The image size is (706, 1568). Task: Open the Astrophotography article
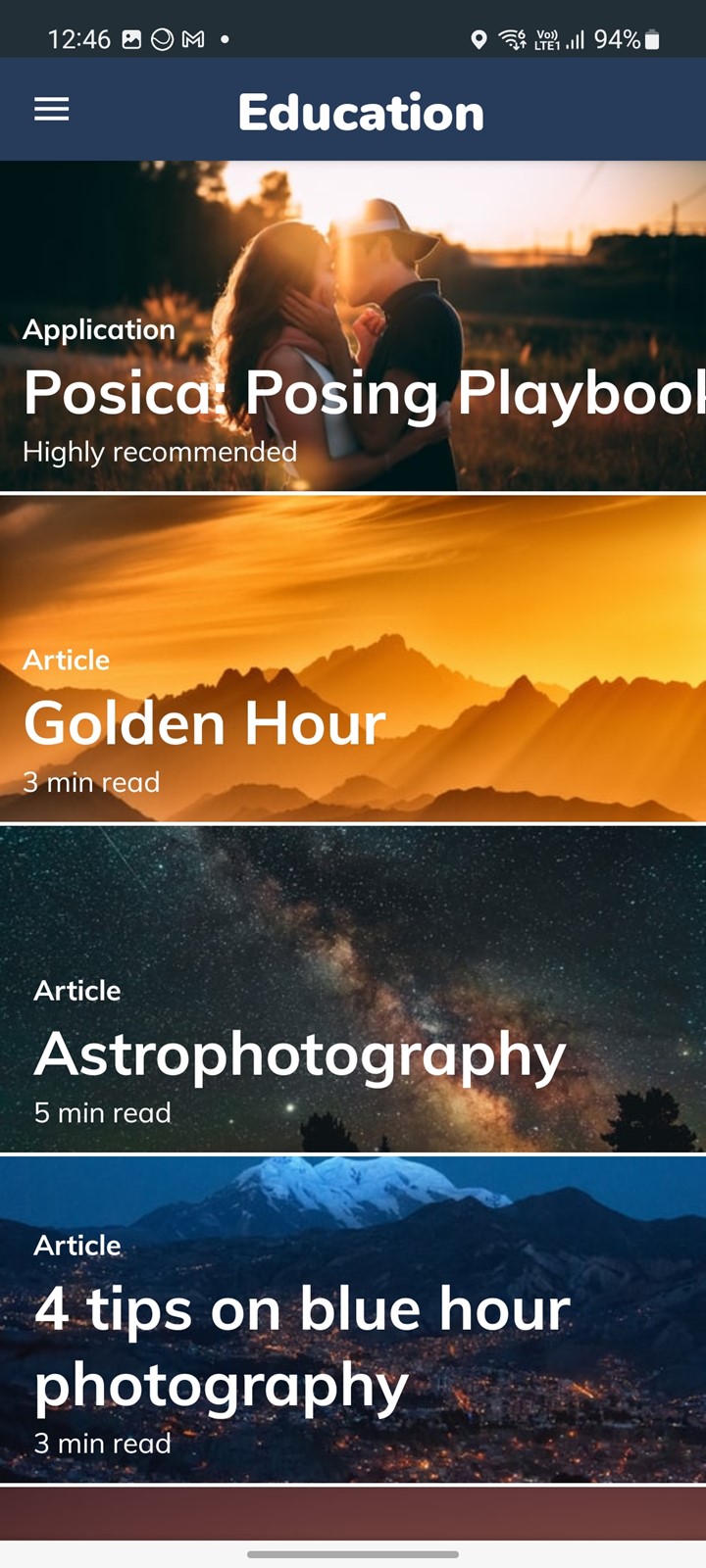coord(353,989)
